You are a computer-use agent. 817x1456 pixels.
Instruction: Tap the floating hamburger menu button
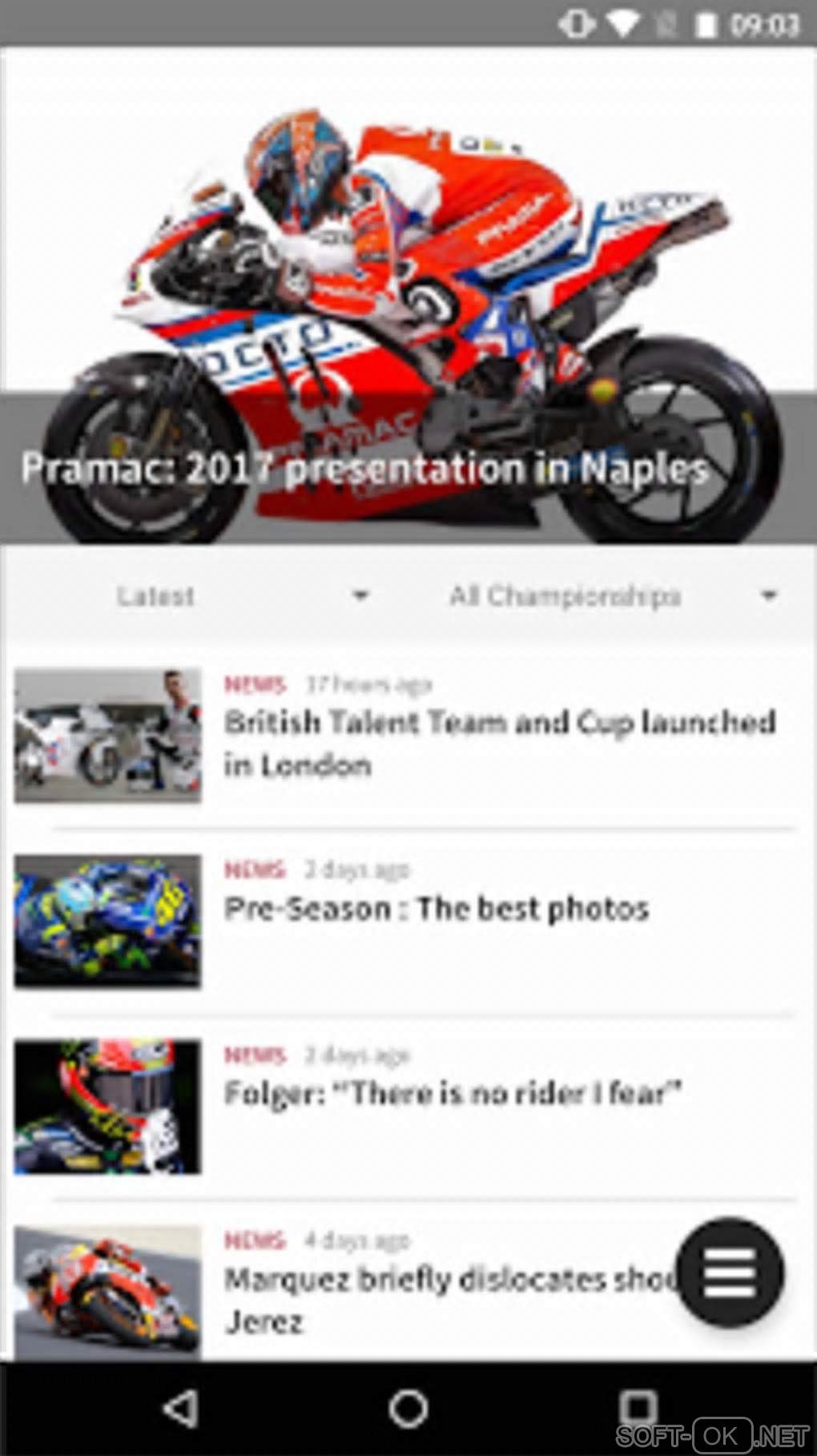[x=729, y=1272]
